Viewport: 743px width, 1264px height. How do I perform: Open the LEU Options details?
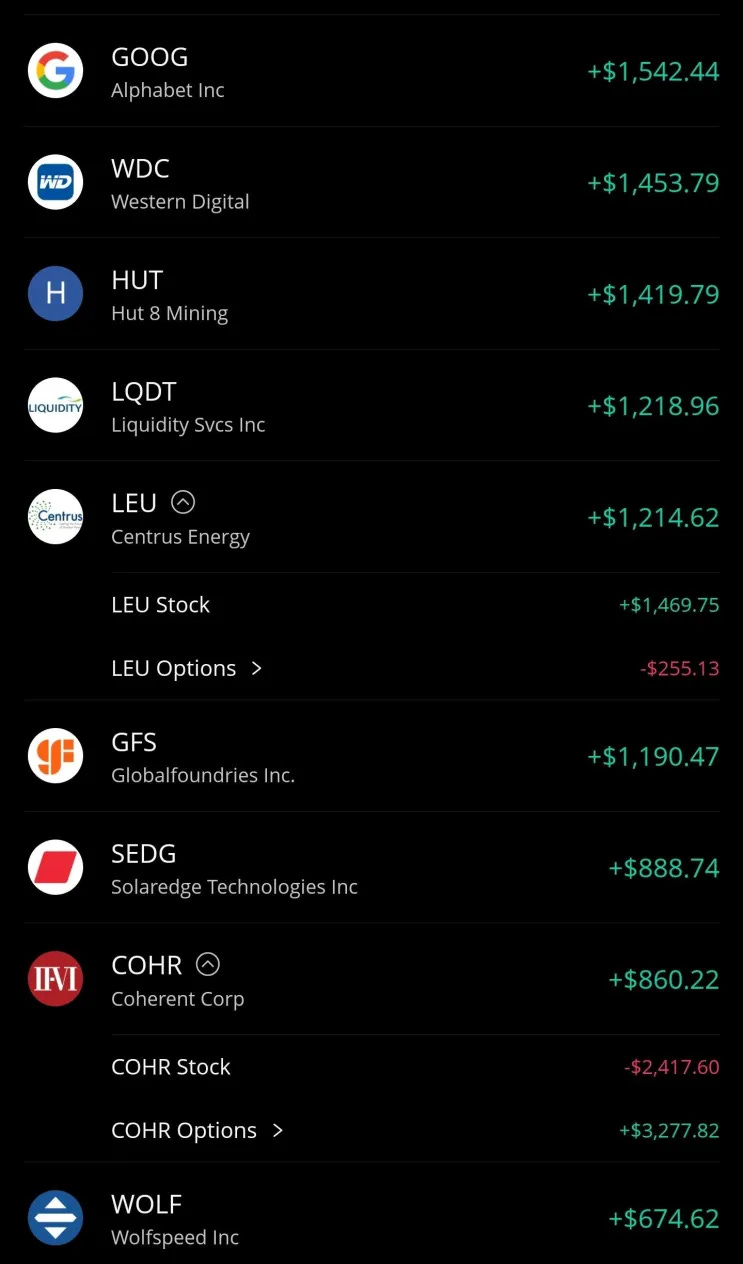pyautogui.click(x=188, y=668)
